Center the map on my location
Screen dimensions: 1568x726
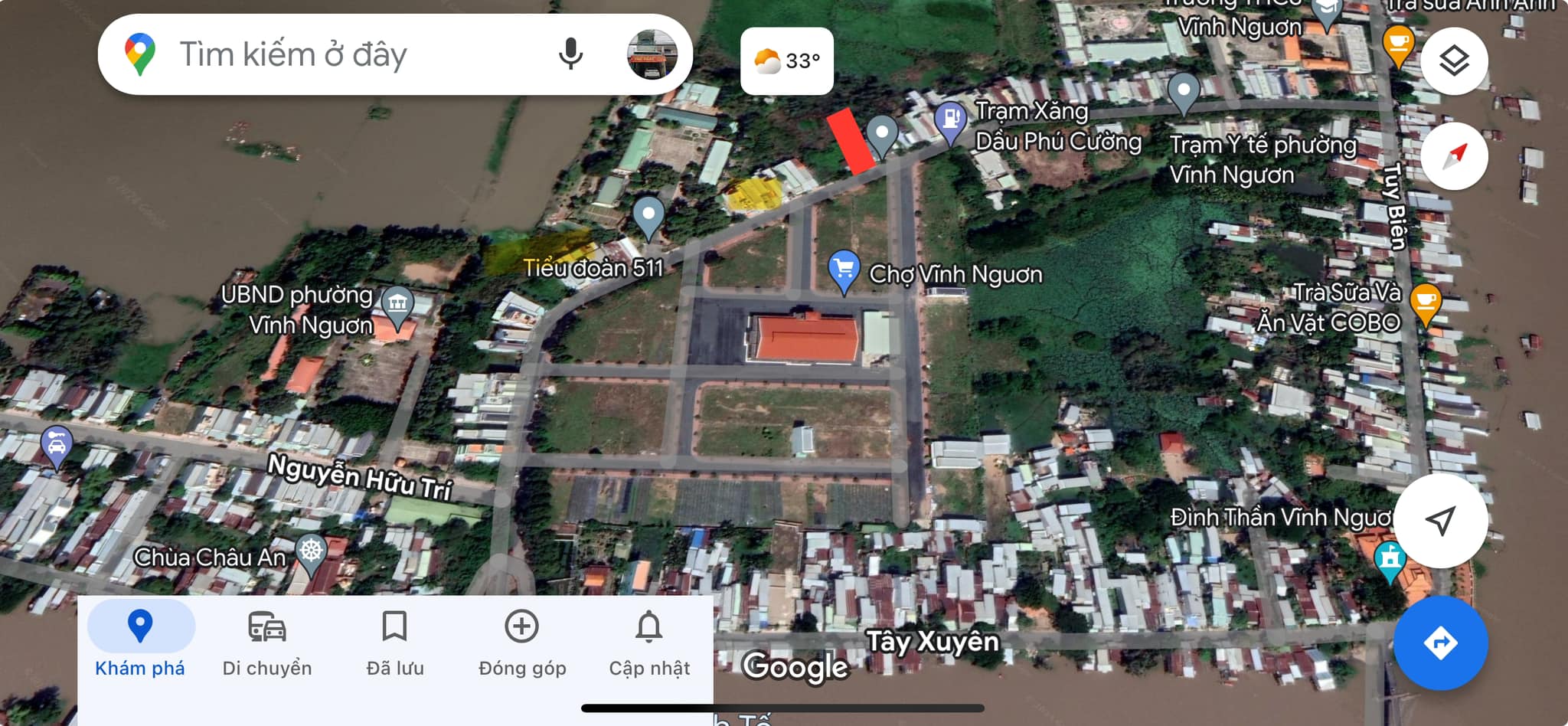pos(1440,521)
